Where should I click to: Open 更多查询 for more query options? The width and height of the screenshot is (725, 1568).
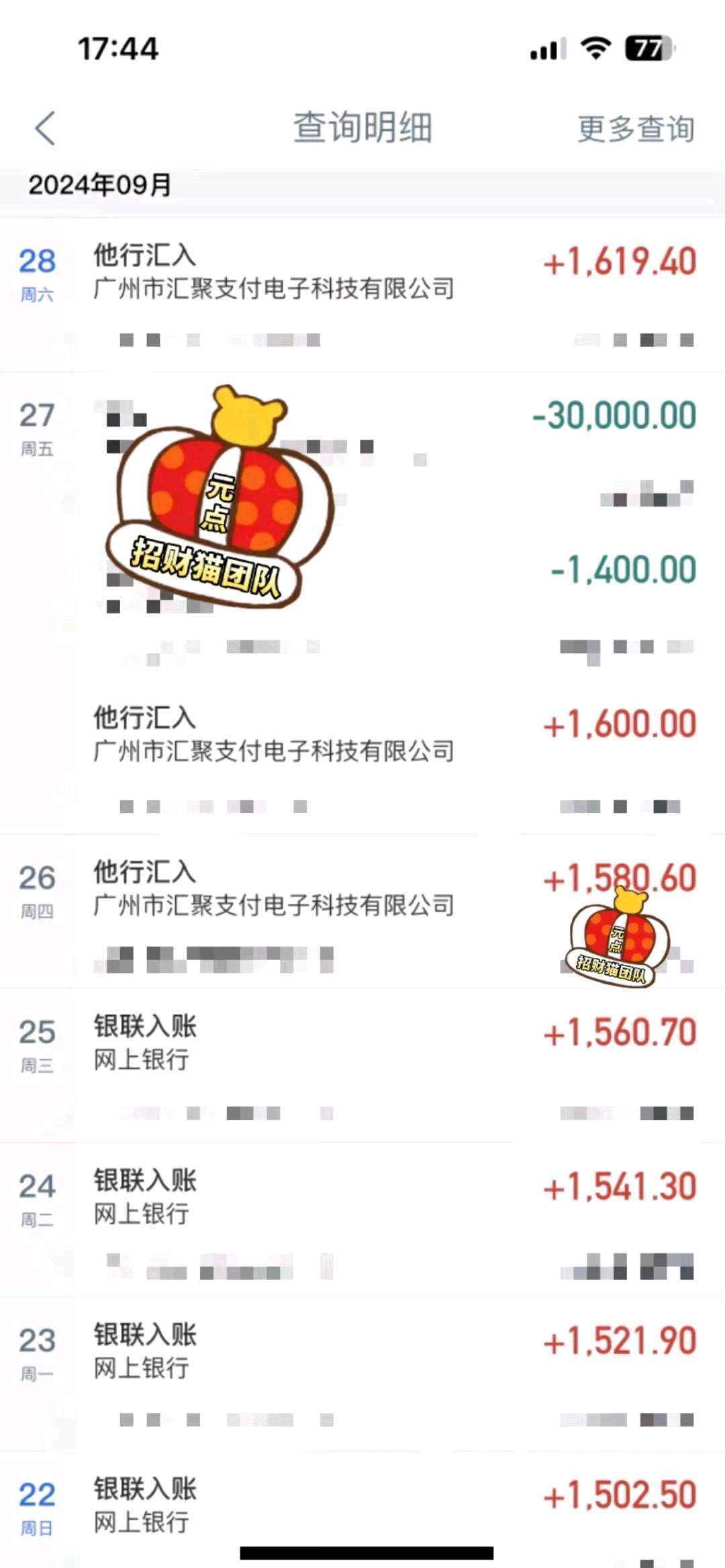click(635, 129)
